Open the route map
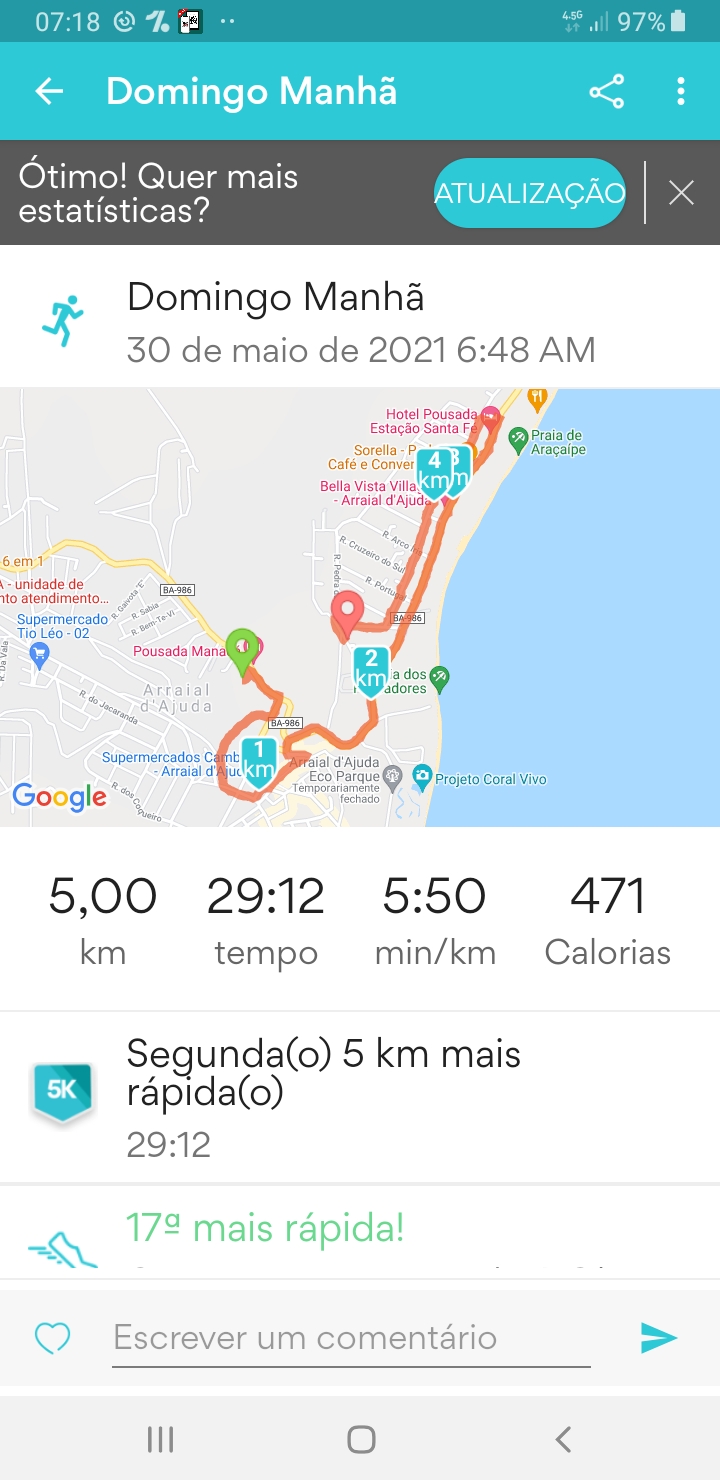Image resolution: width=720 pixels, height=1480 pixels. (x=360, y=608)
